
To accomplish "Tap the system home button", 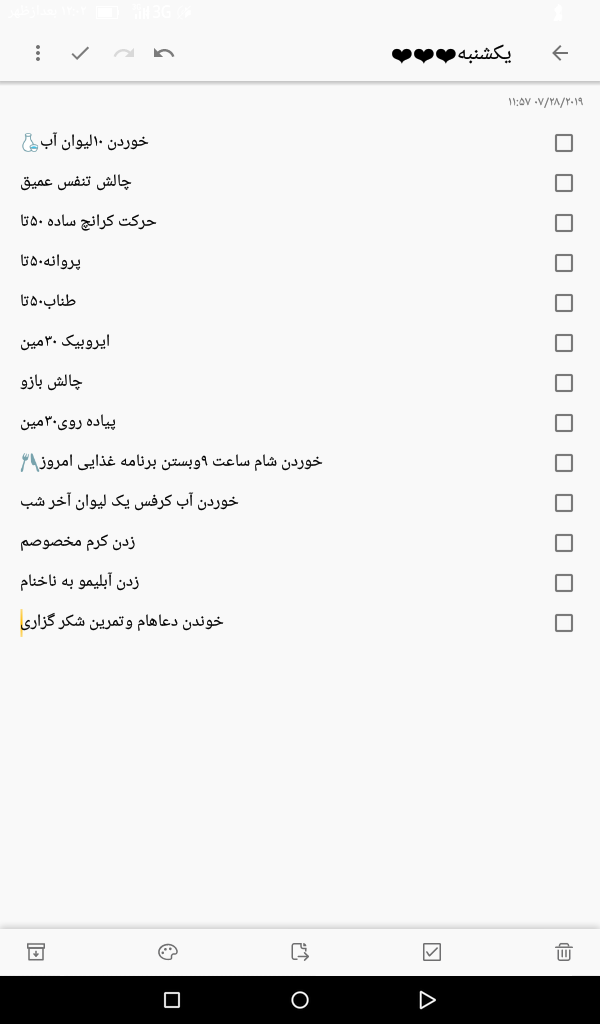I will click(x=300, y=1000).
